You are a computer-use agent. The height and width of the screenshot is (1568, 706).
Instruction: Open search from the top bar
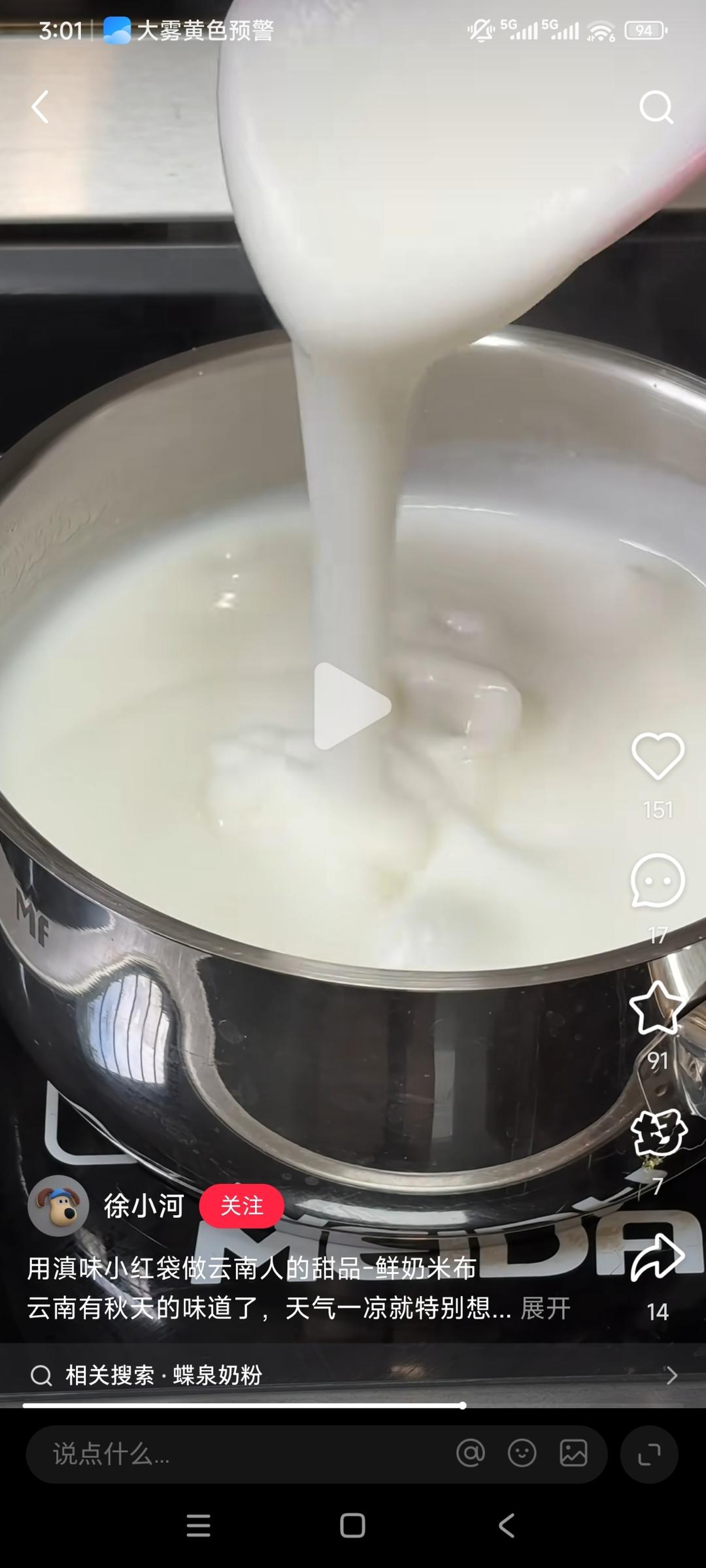[658, 108]
